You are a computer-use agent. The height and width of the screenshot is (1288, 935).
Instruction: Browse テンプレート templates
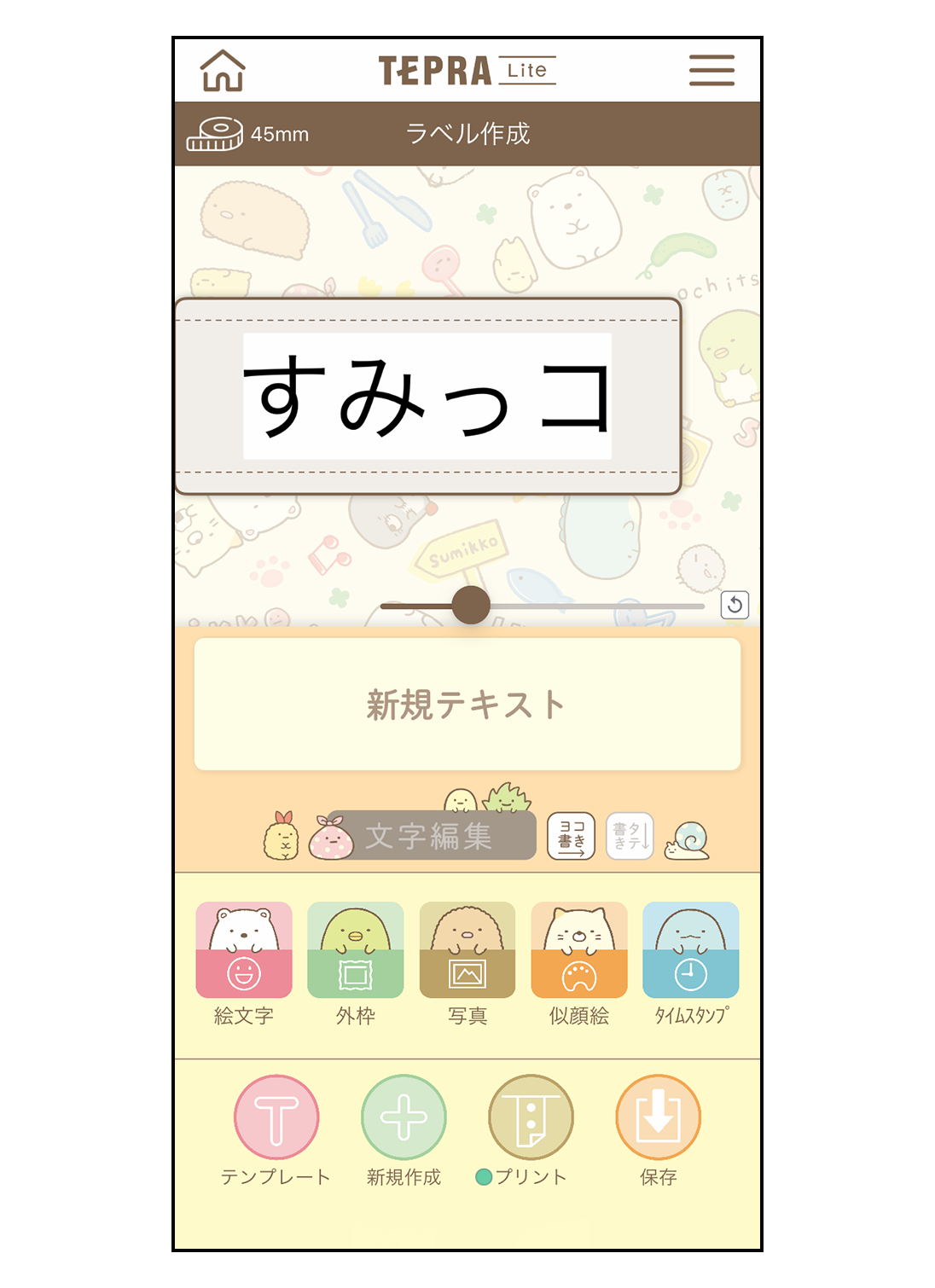[276, 1117]
